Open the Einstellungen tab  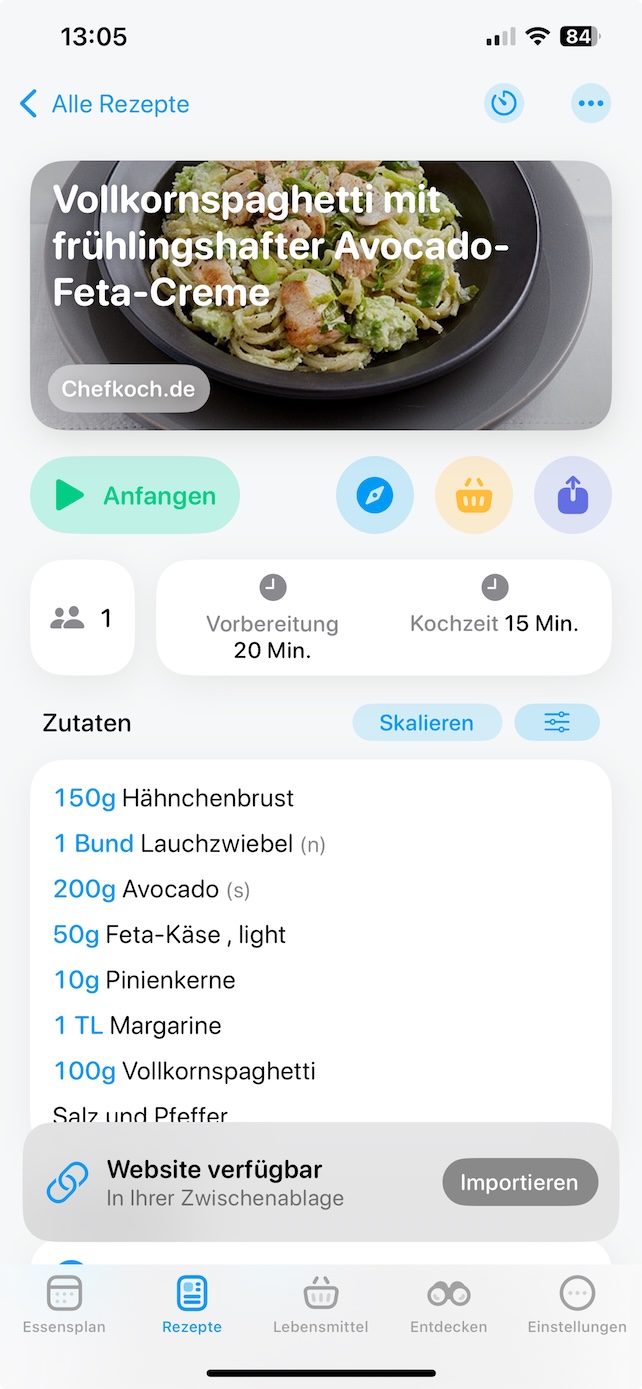577,1306
